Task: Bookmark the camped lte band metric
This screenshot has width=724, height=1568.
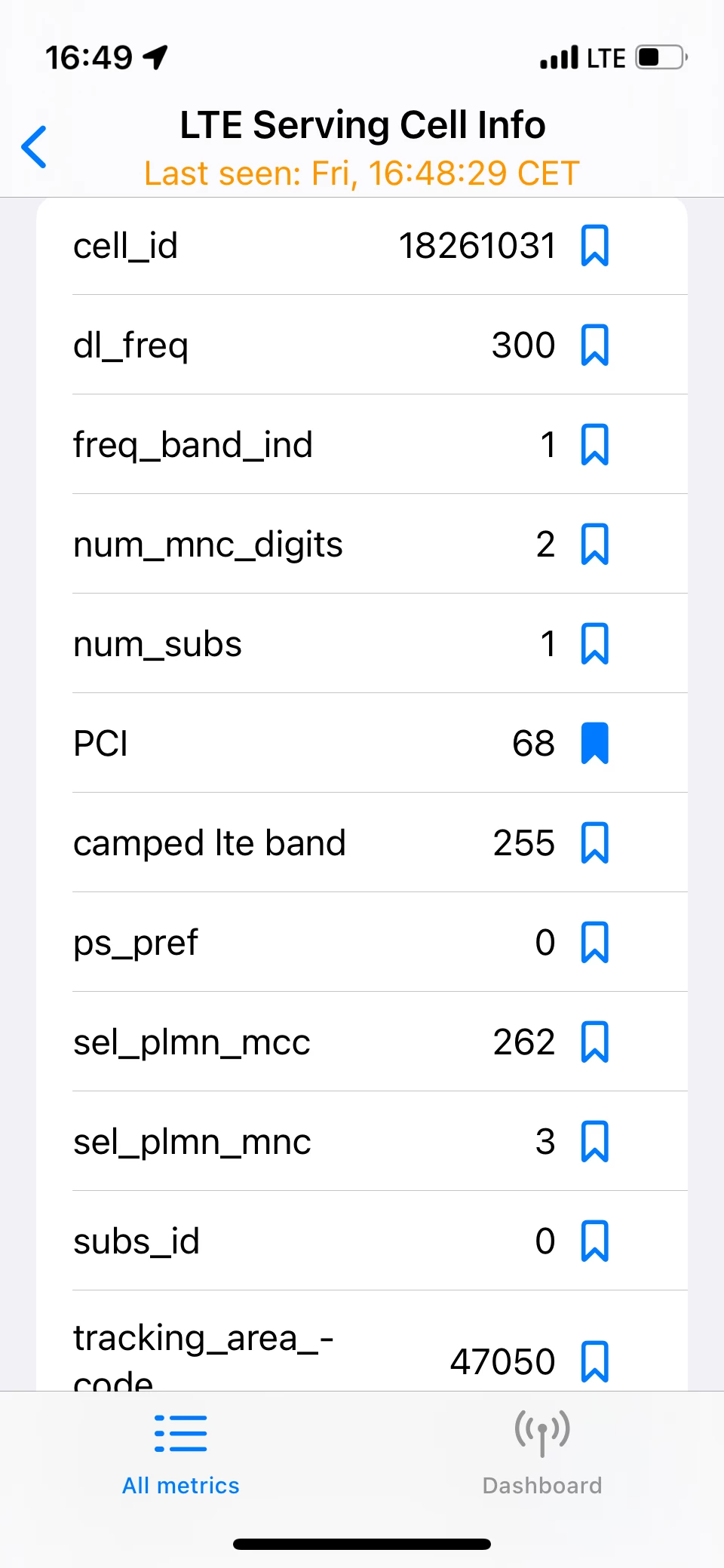Action: pos(594,843)
